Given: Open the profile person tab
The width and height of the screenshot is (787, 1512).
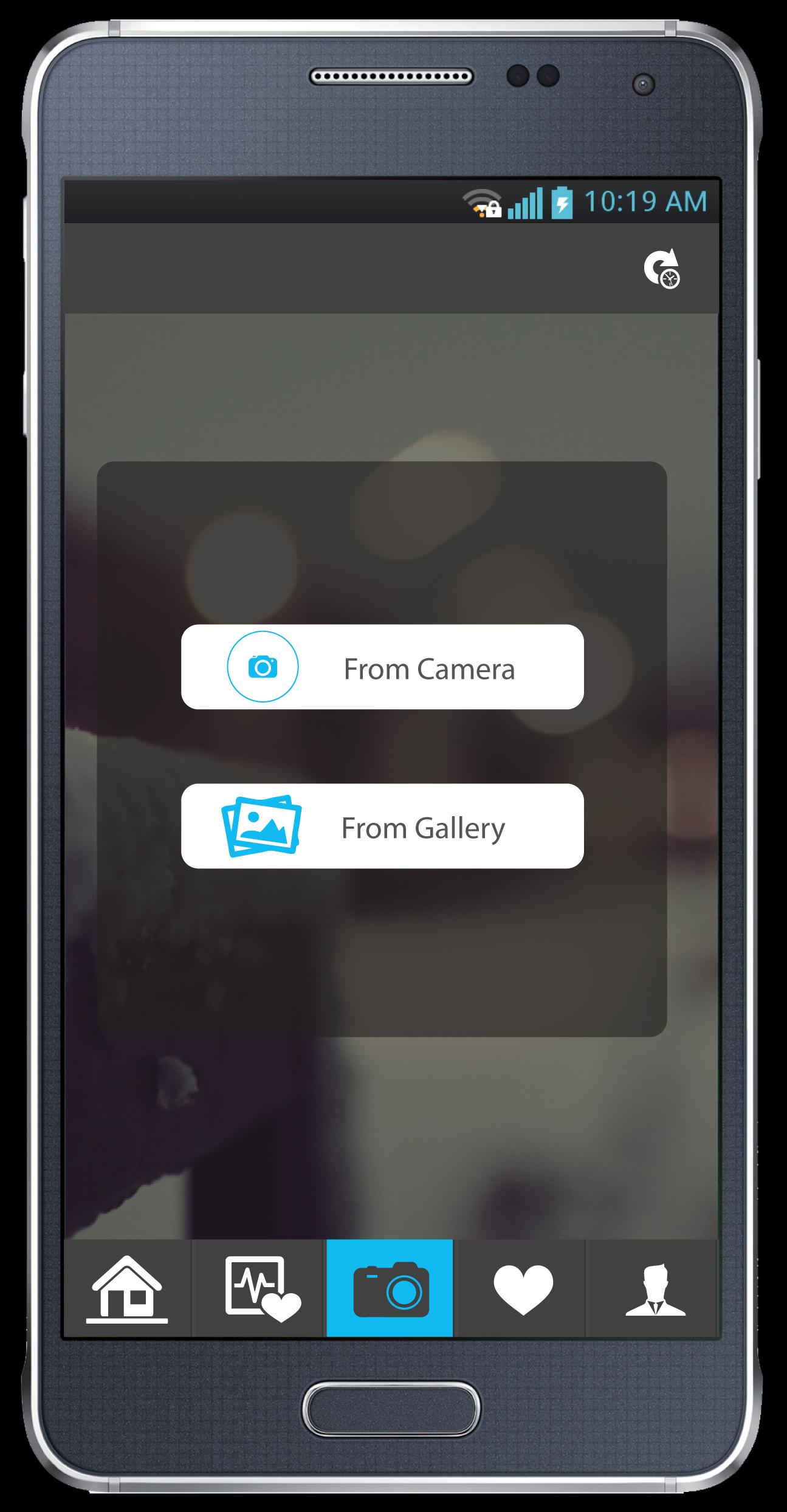Looking at the screenshot, I should click(655, 1289).
